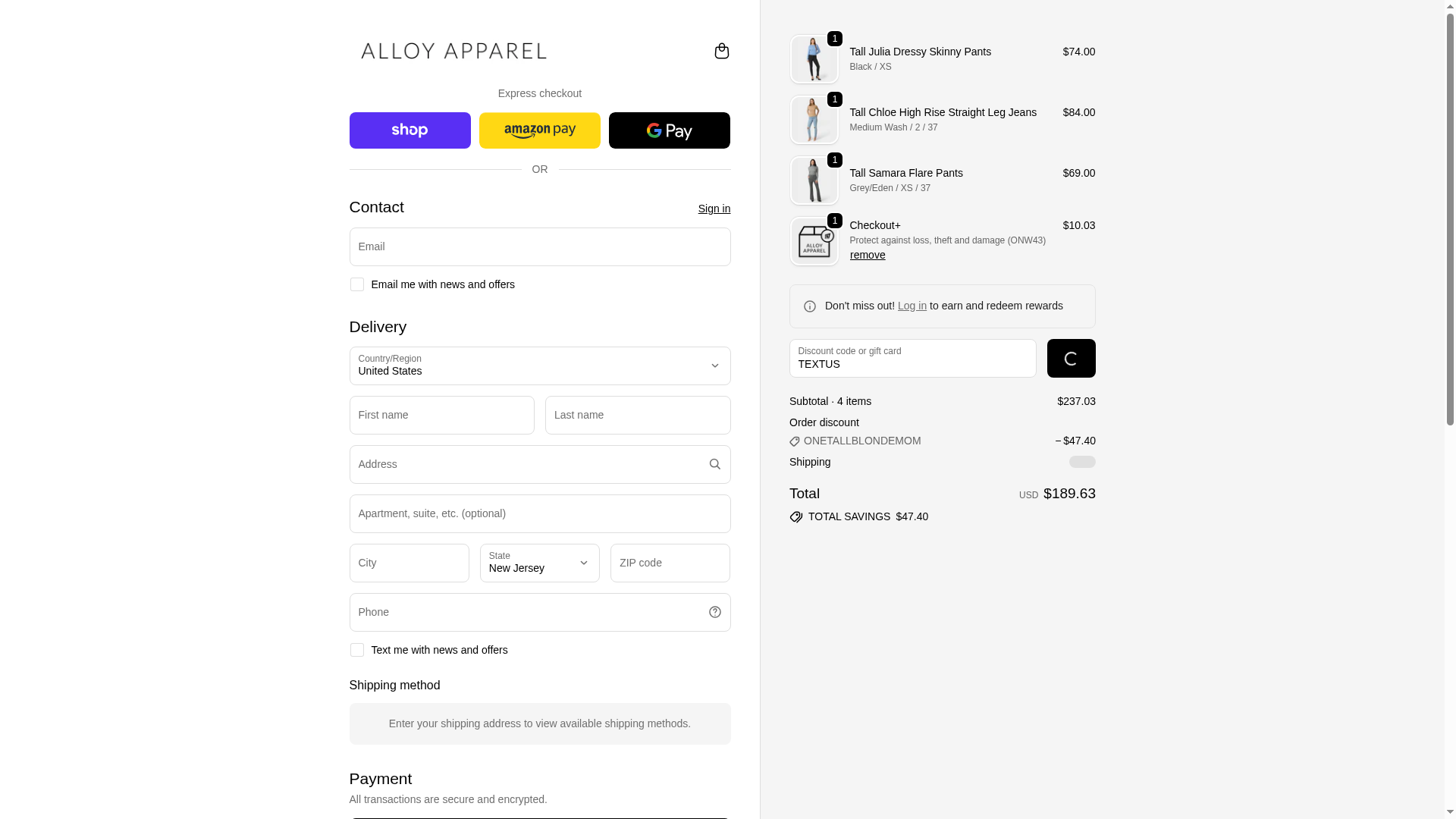The image size is (1456, 819).
Task: Tap the Address field
Action: 527,464
